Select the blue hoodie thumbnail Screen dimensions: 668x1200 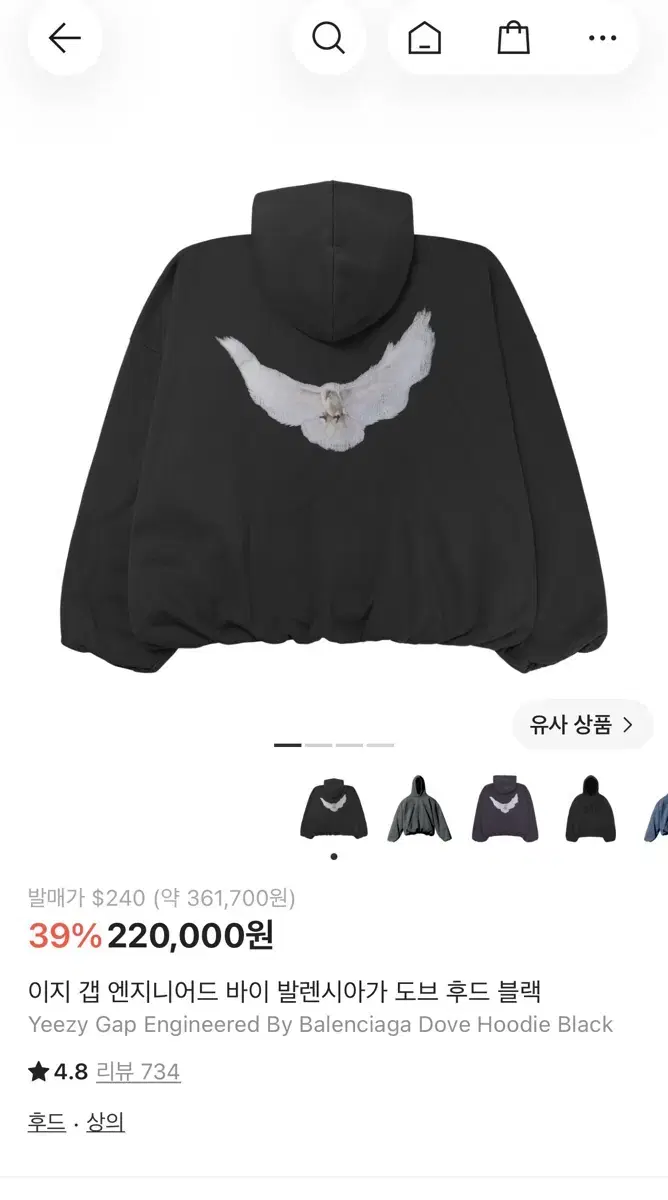coord(656,808)
